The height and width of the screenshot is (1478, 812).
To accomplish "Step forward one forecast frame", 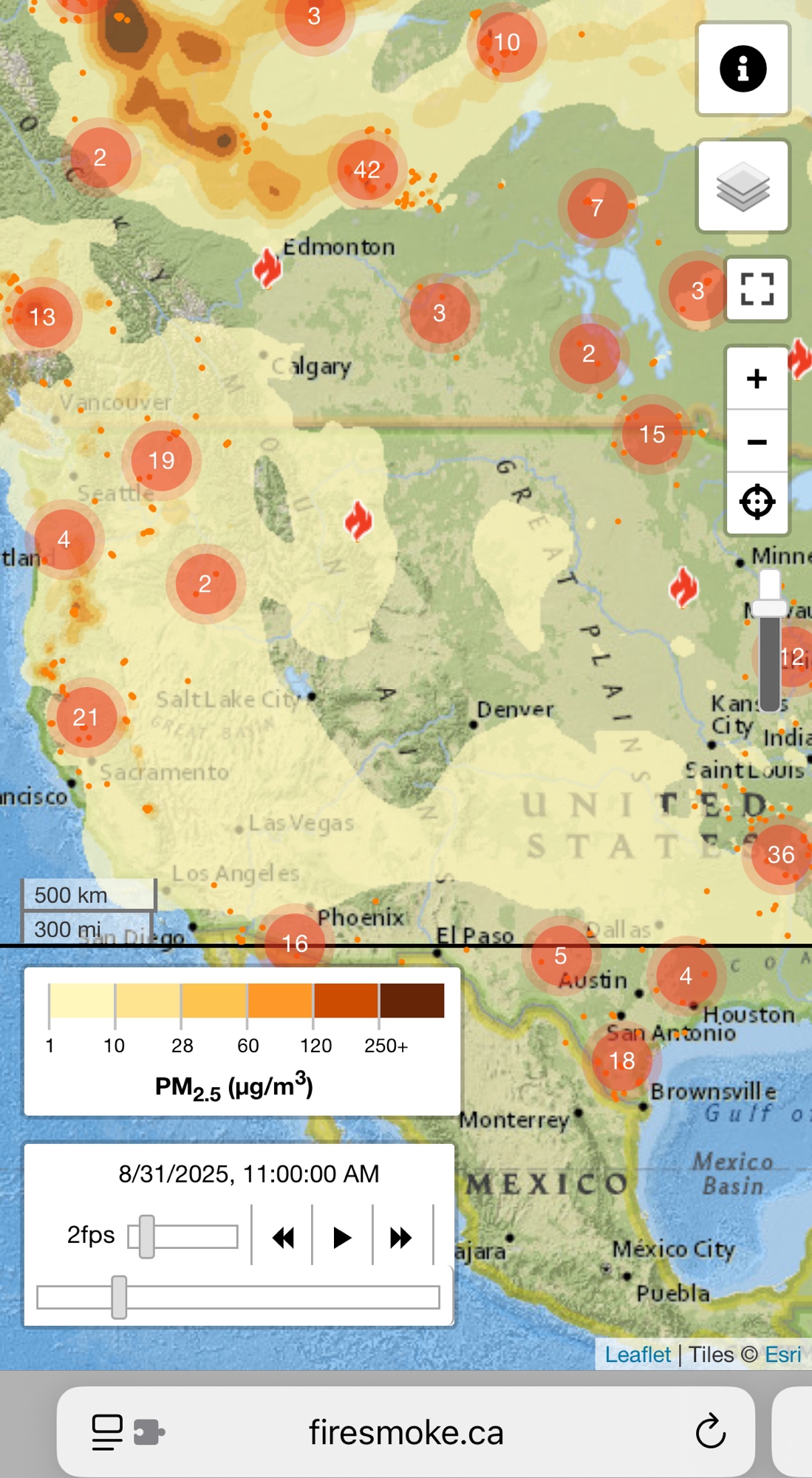I will [x=401, y=1237].
